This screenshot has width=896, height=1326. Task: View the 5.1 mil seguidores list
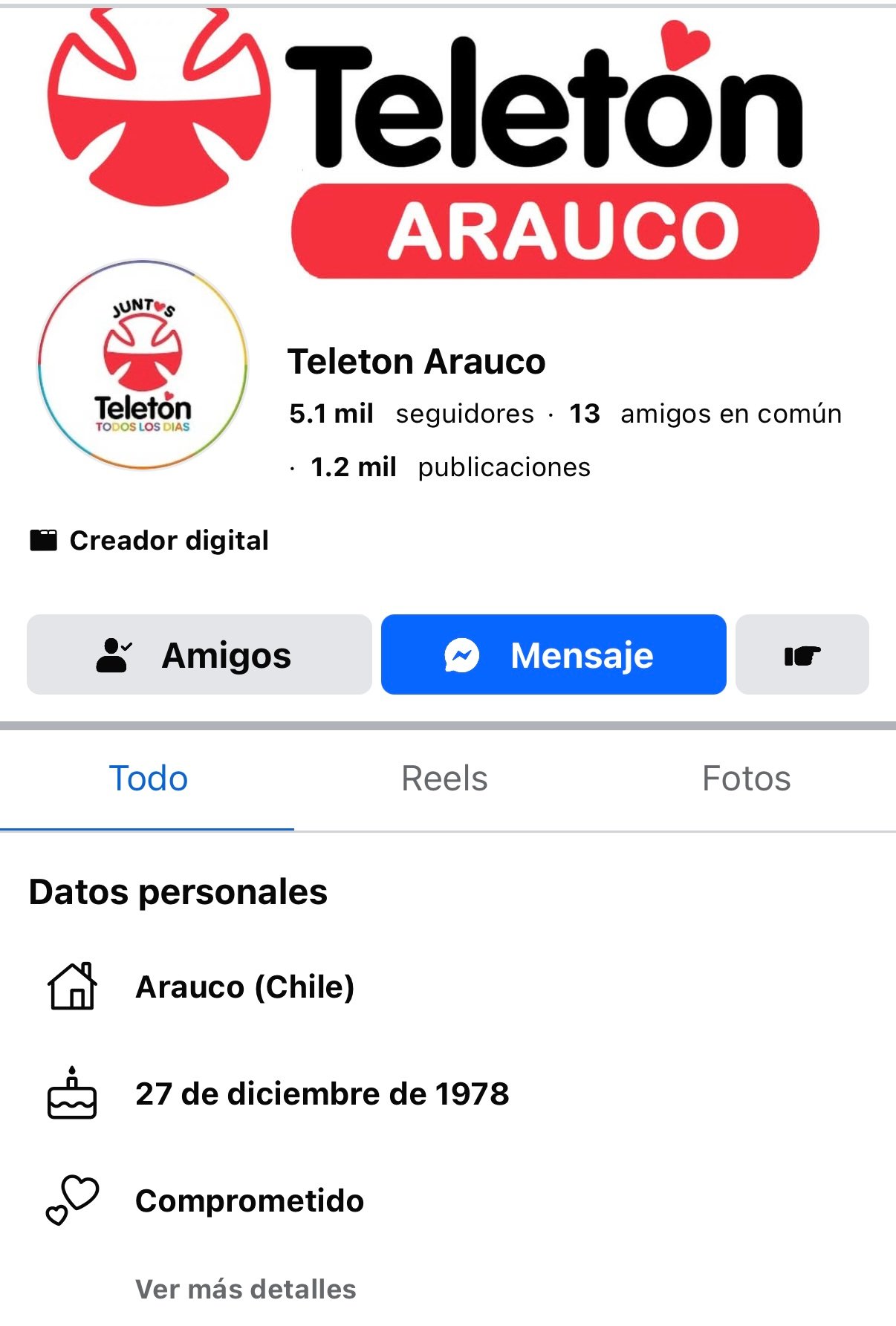pos(412,414)
